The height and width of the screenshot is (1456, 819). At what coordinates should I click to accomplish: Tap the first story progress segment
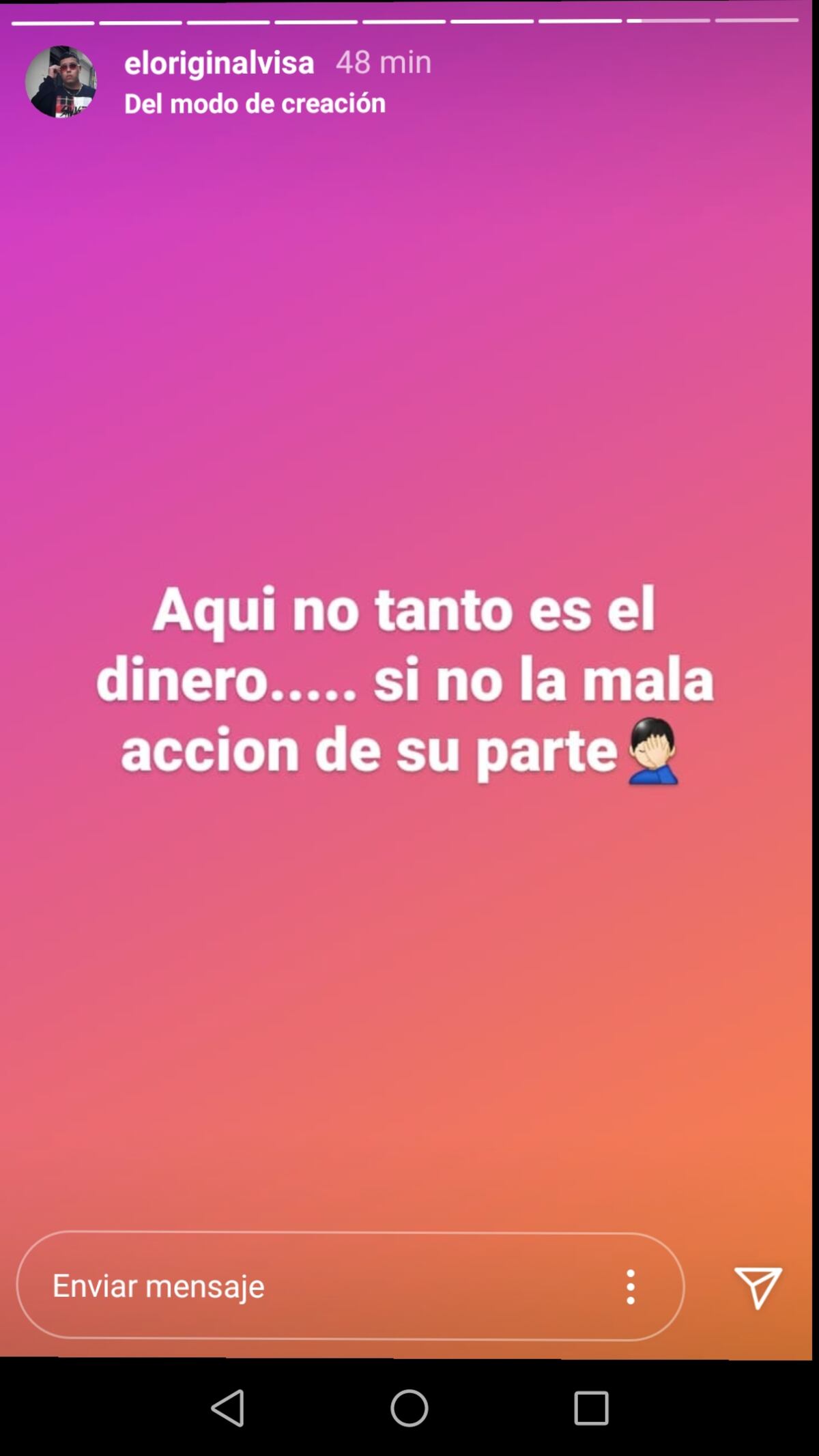pos(55,20)
